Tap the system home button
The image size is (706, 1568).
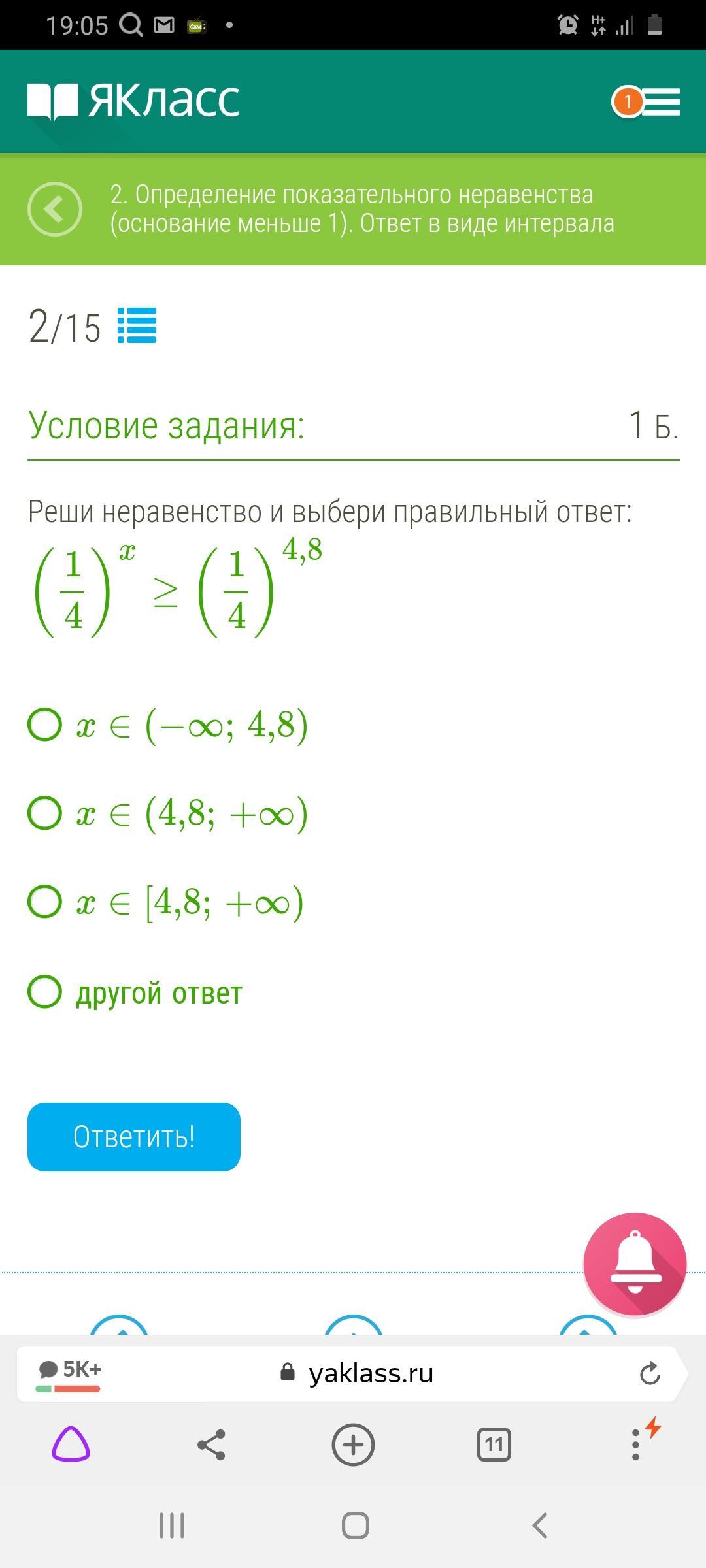coord(355,1526)
